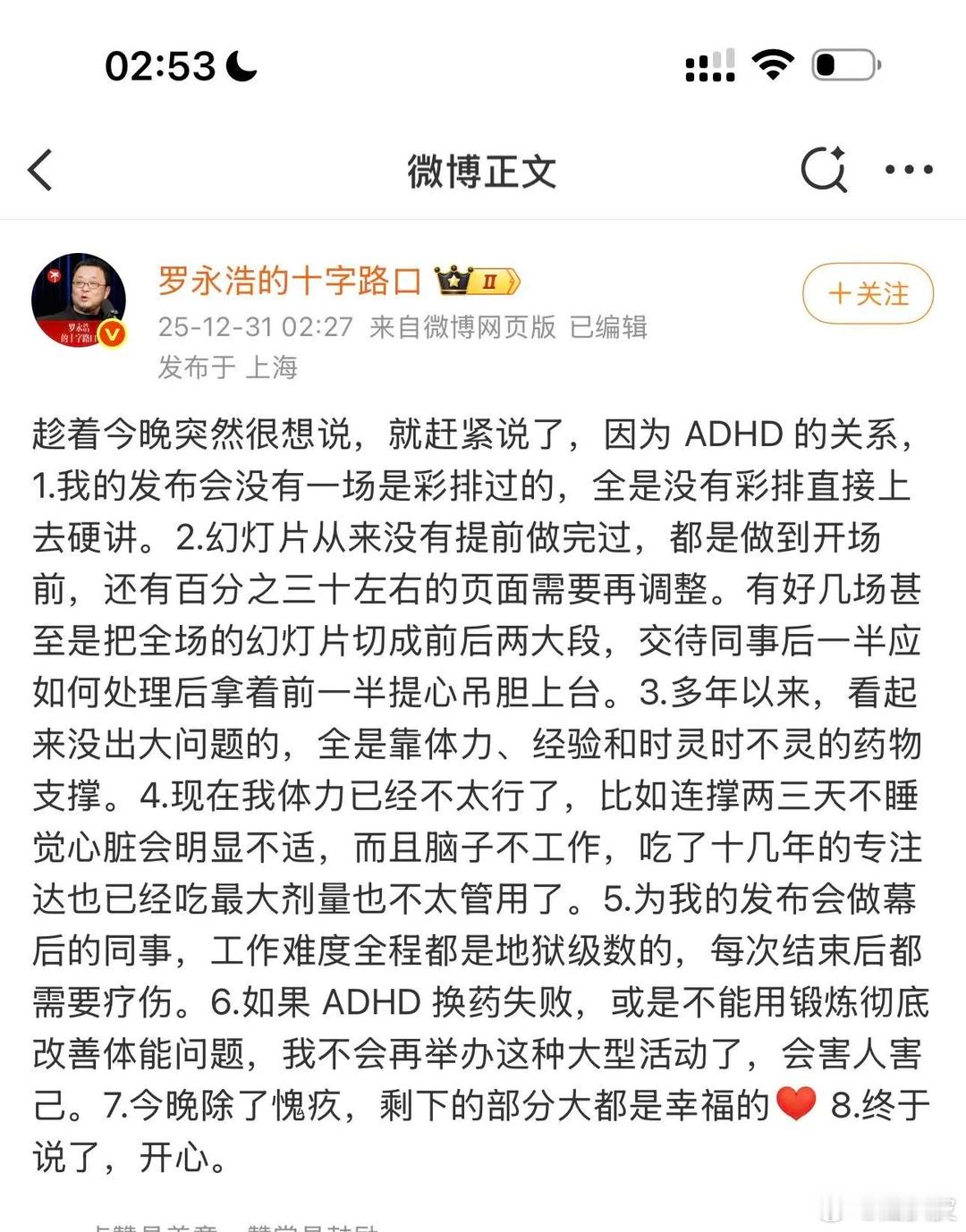966x1232 pixels.
Task: Open the profile of 罗永浩的十字路口
Action: click(291, 280)
